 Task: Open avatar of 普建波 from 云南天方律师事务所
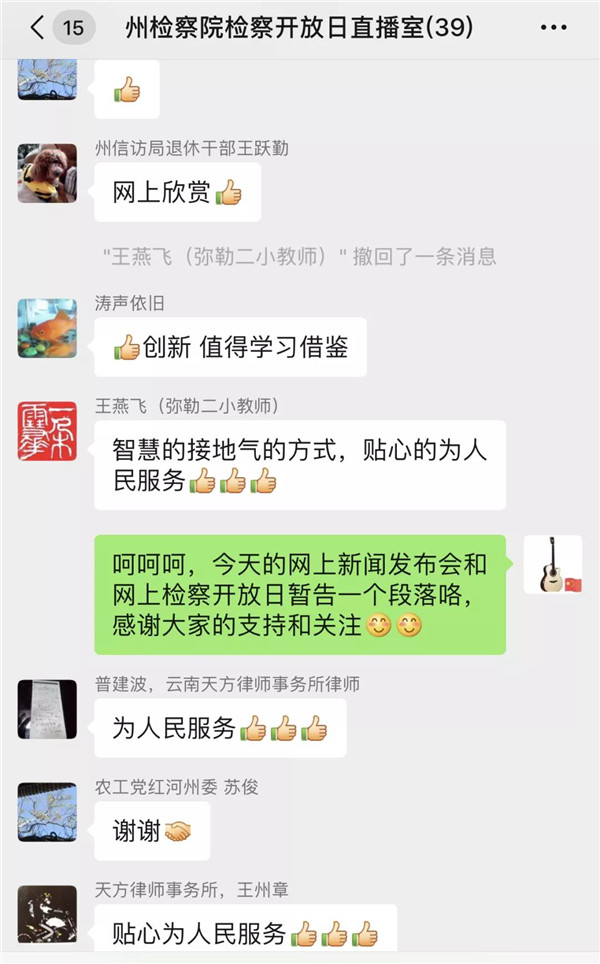coord(47,709)
